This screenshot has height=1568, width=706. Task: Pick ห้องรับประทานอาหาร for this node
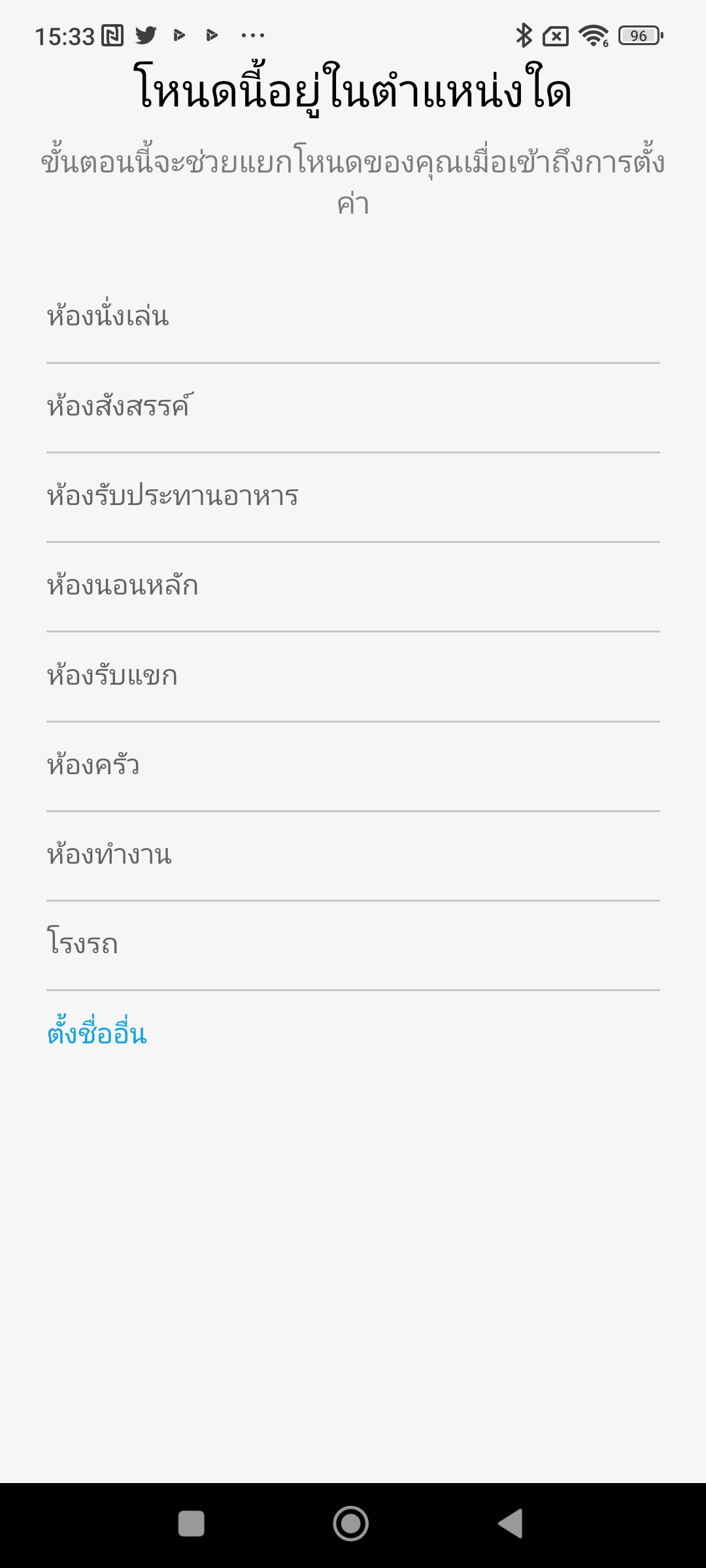(353, 496)
